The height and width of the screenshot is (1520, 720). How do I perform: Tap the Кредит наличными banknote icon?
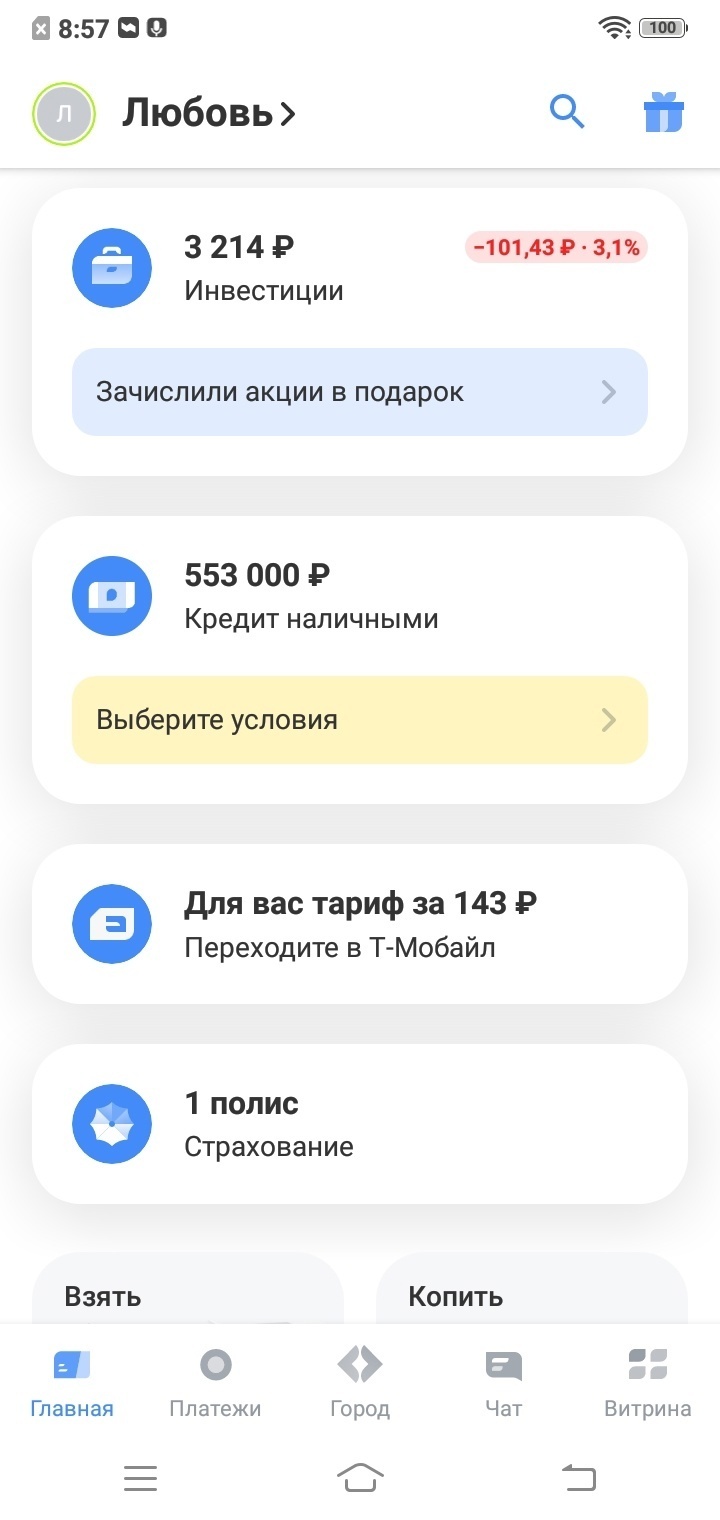[x=112, y=596]
